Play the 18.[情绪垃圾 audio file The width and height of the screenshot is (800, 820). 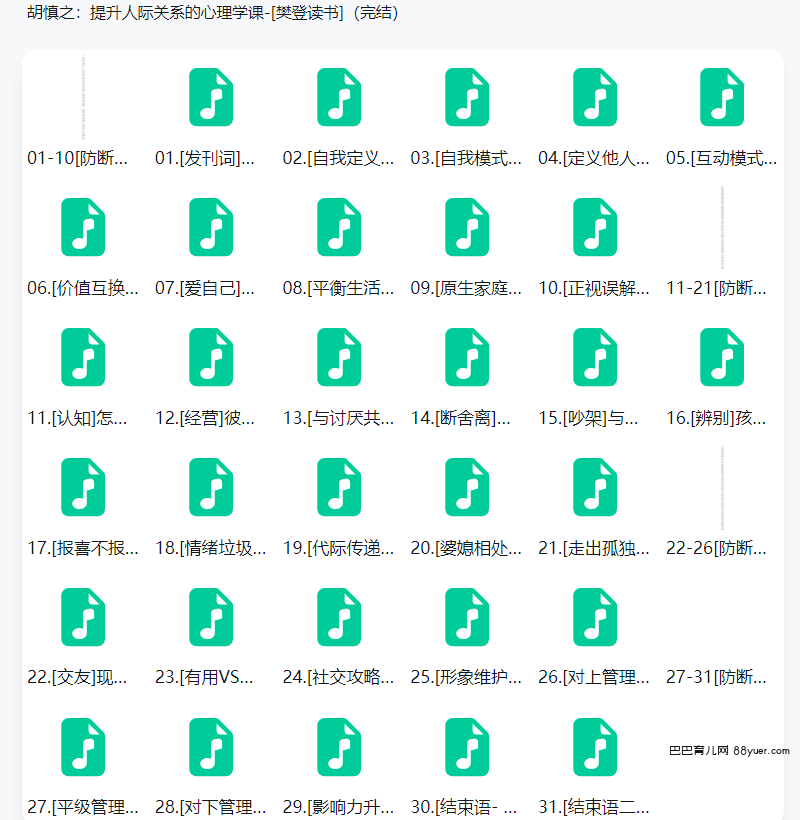tap(211, 488)
